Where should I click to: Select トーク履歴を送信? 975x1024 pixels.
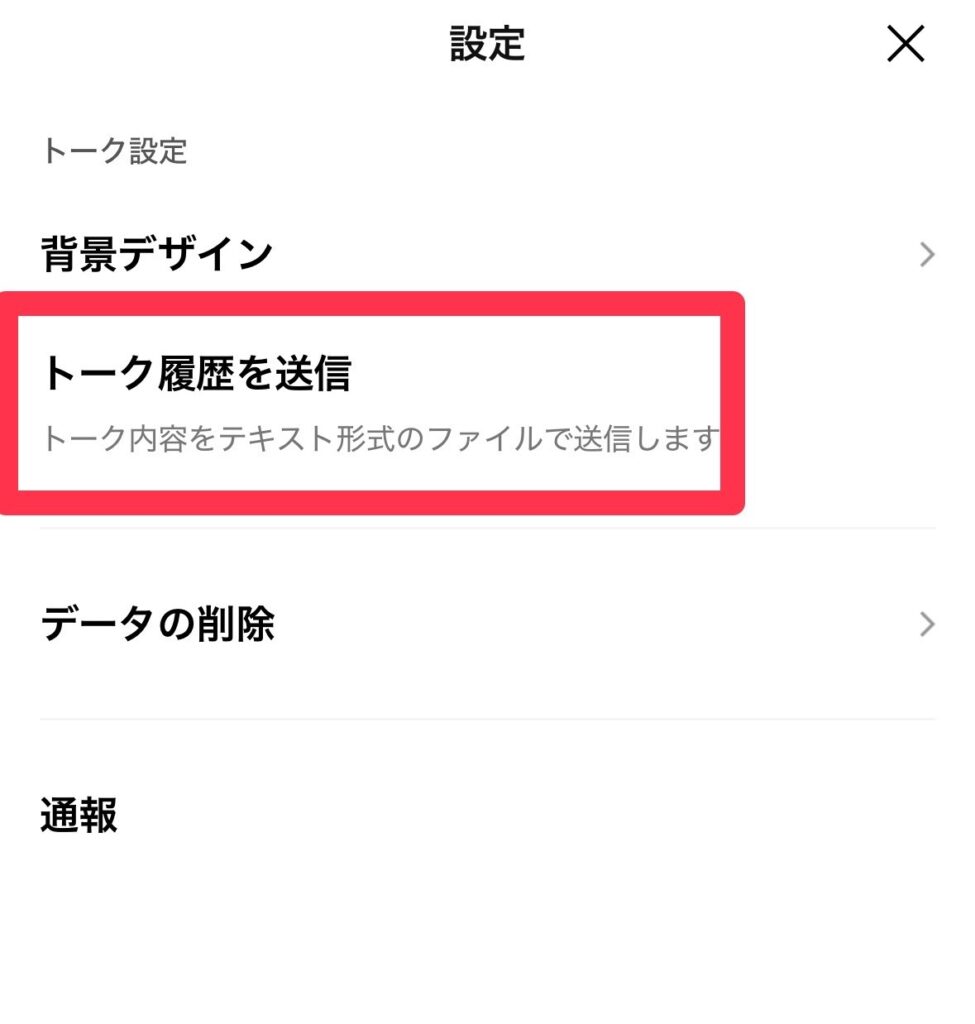click(197, 374)
